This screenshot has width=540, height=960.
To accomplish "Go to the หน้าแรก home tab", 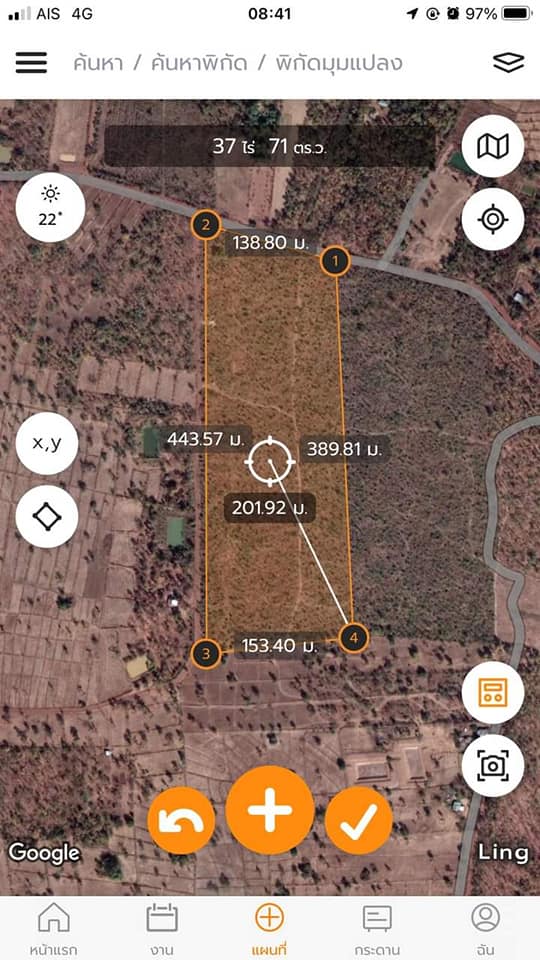I will pyautogui.click(x=54, y=930).
